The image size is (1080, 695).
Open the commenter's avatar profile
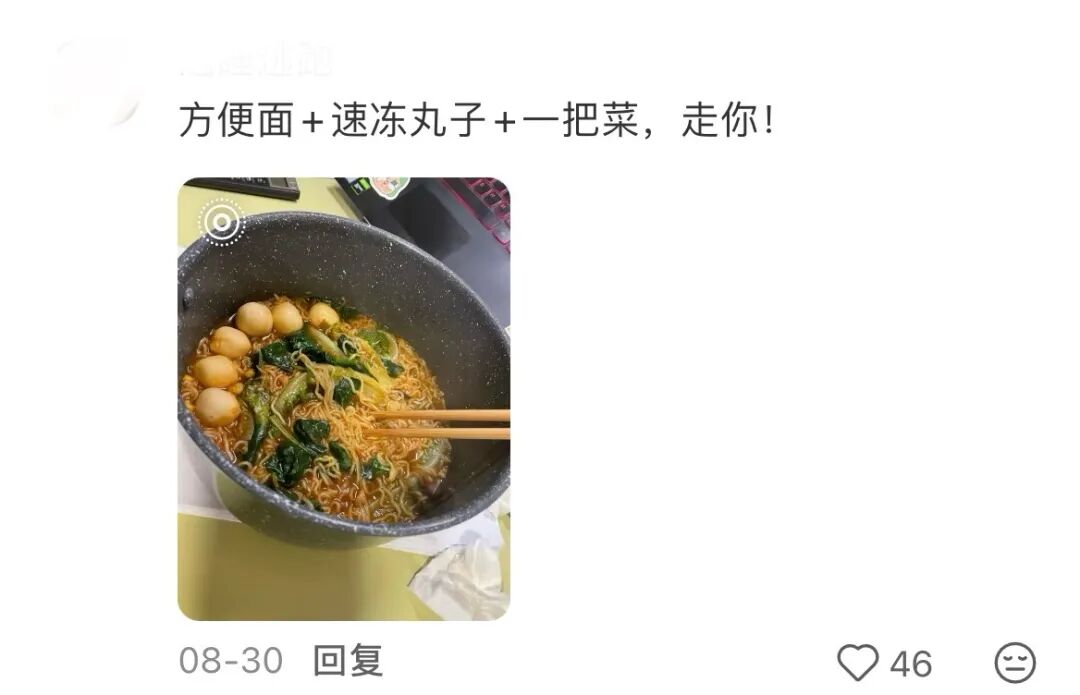(95, 82)
